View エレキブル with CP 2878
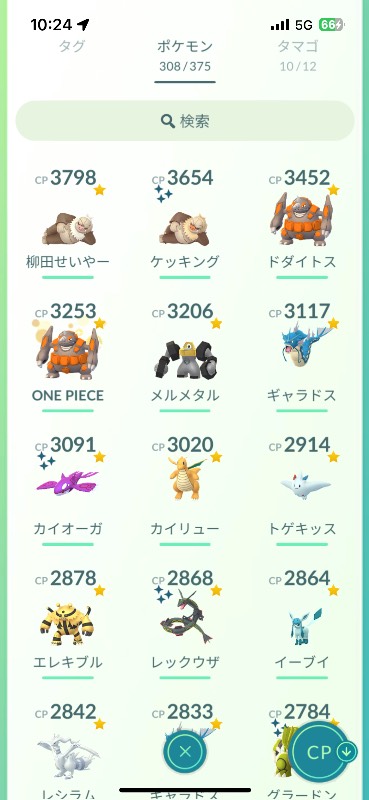Screen dimensions: 369x800 (x=68, y=623)
